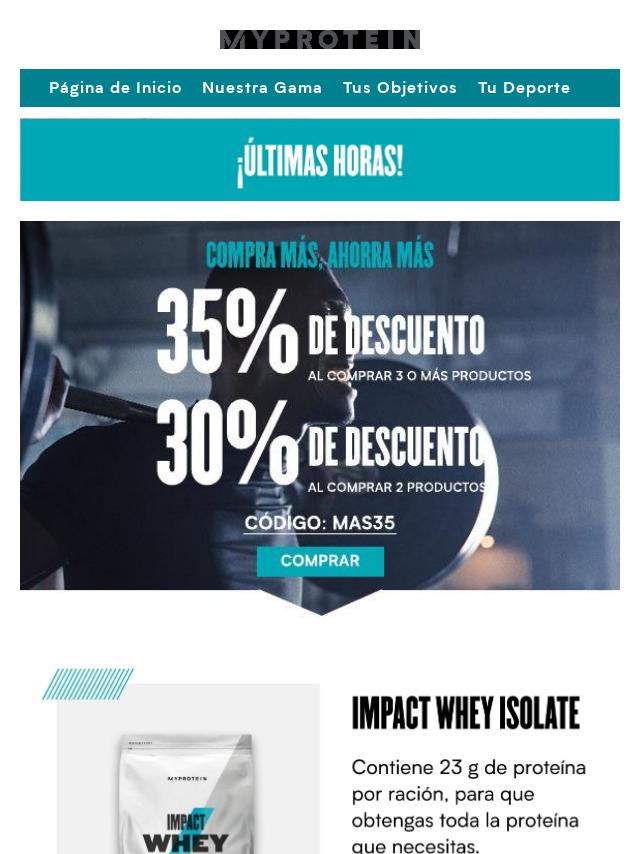The height and width of the screenshot is (854, 640).
Task: Open Página de Inicio link
Action: click(115, 88)
